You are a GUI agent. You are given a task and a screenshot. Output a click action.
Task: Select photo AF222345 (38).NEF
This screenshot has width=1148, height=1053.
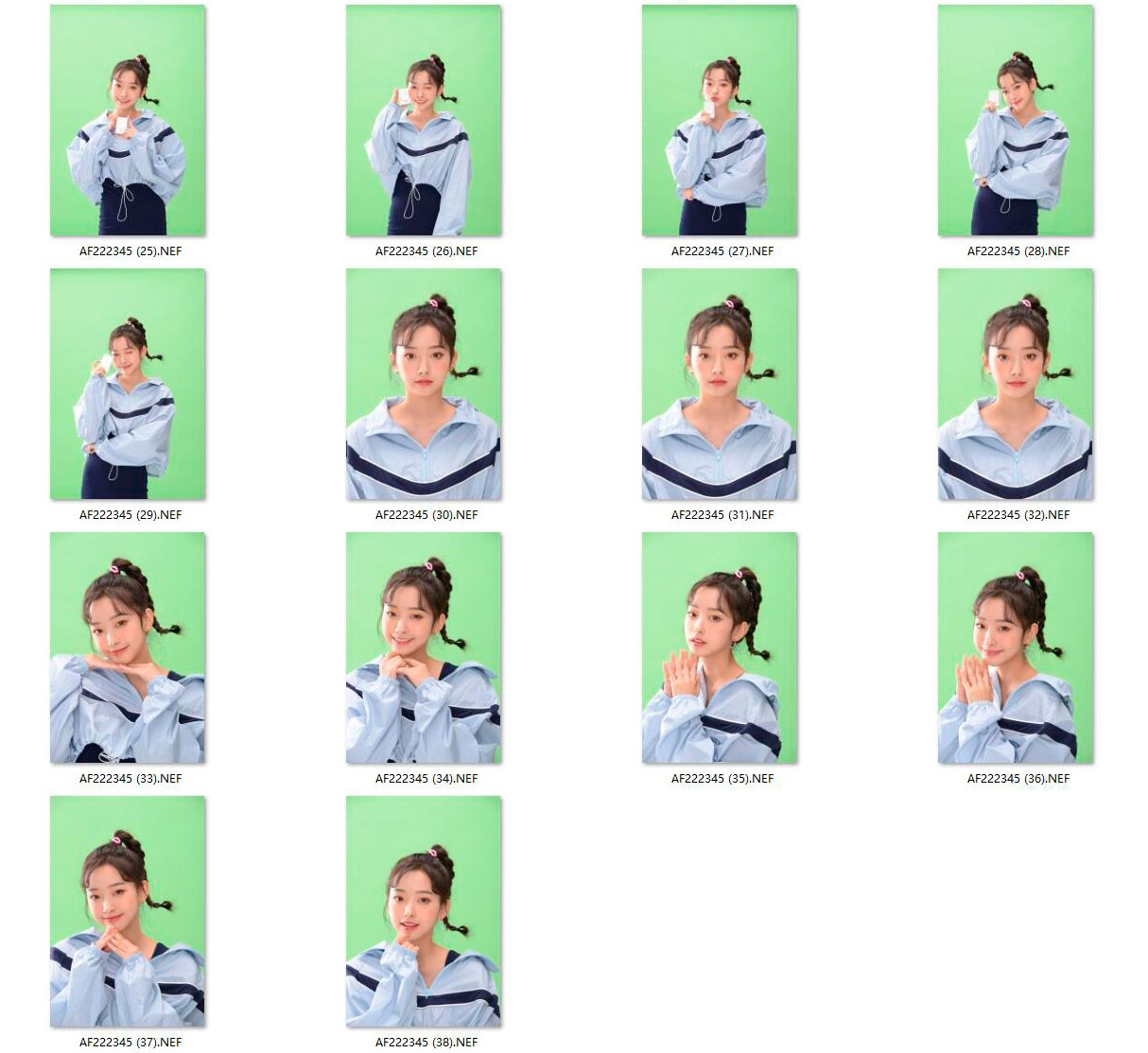click(424, 912)
